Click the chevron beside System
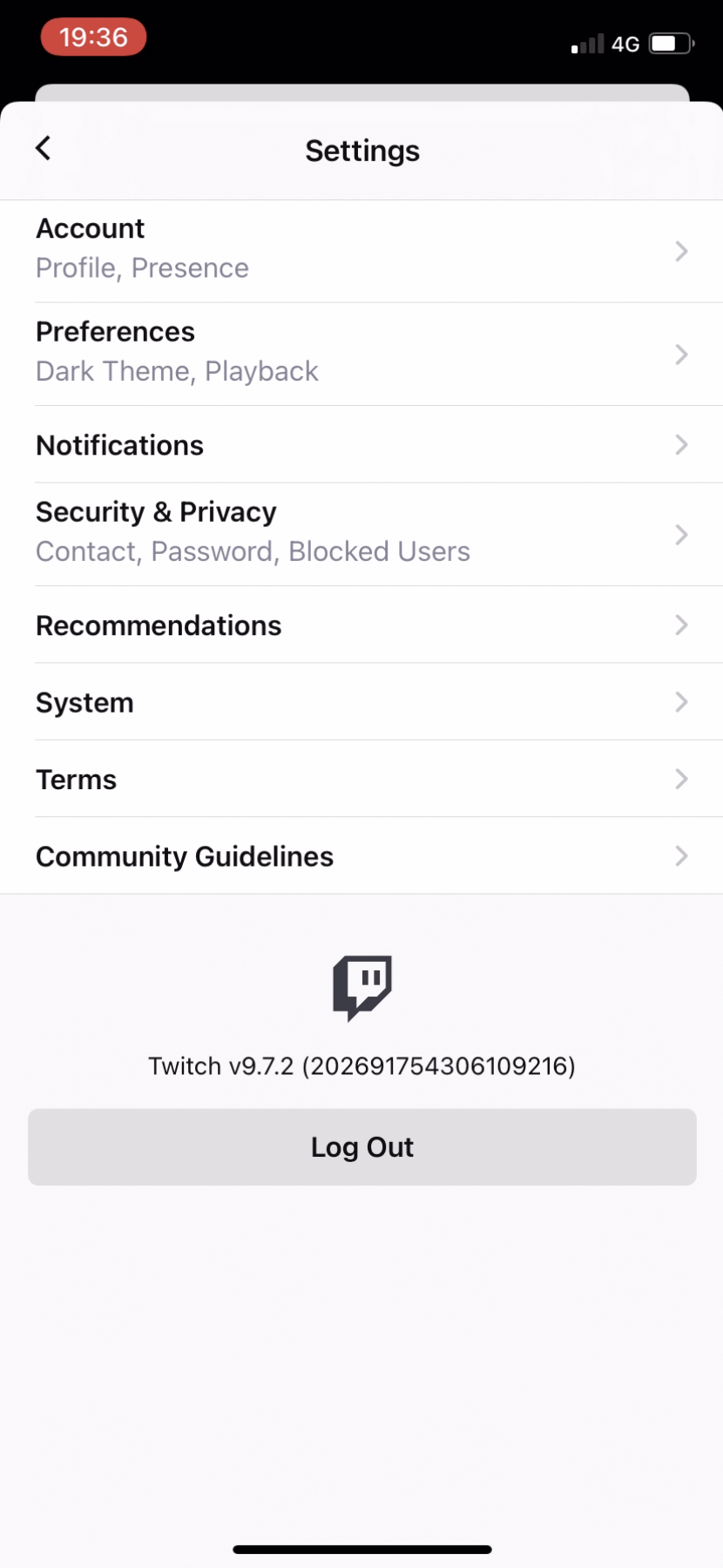This screenshot has width=723, height=1568. [x=682, y=702]
